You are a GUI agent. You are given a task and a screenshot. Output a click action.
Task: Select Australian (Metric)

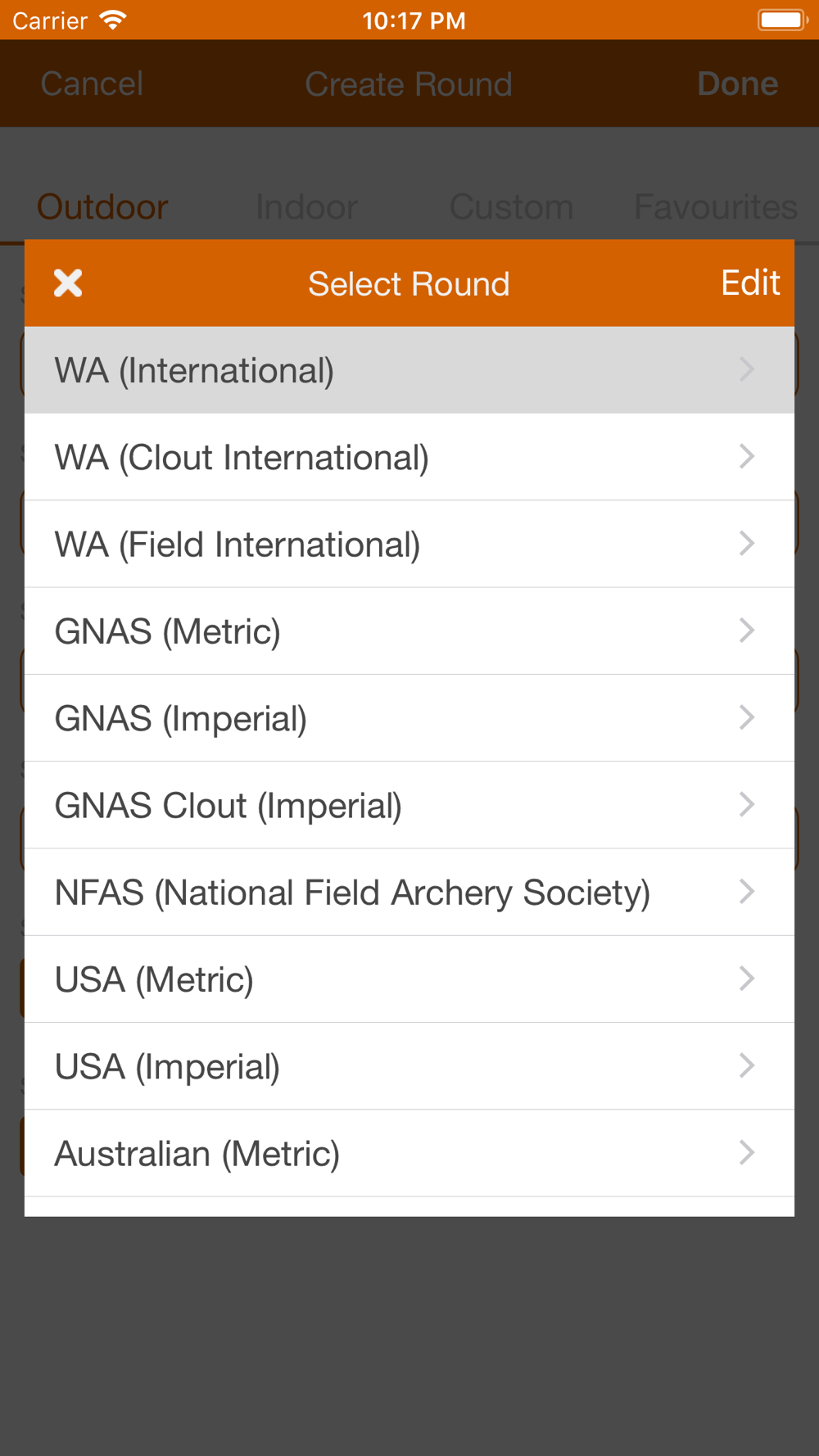pos(409,1154)
